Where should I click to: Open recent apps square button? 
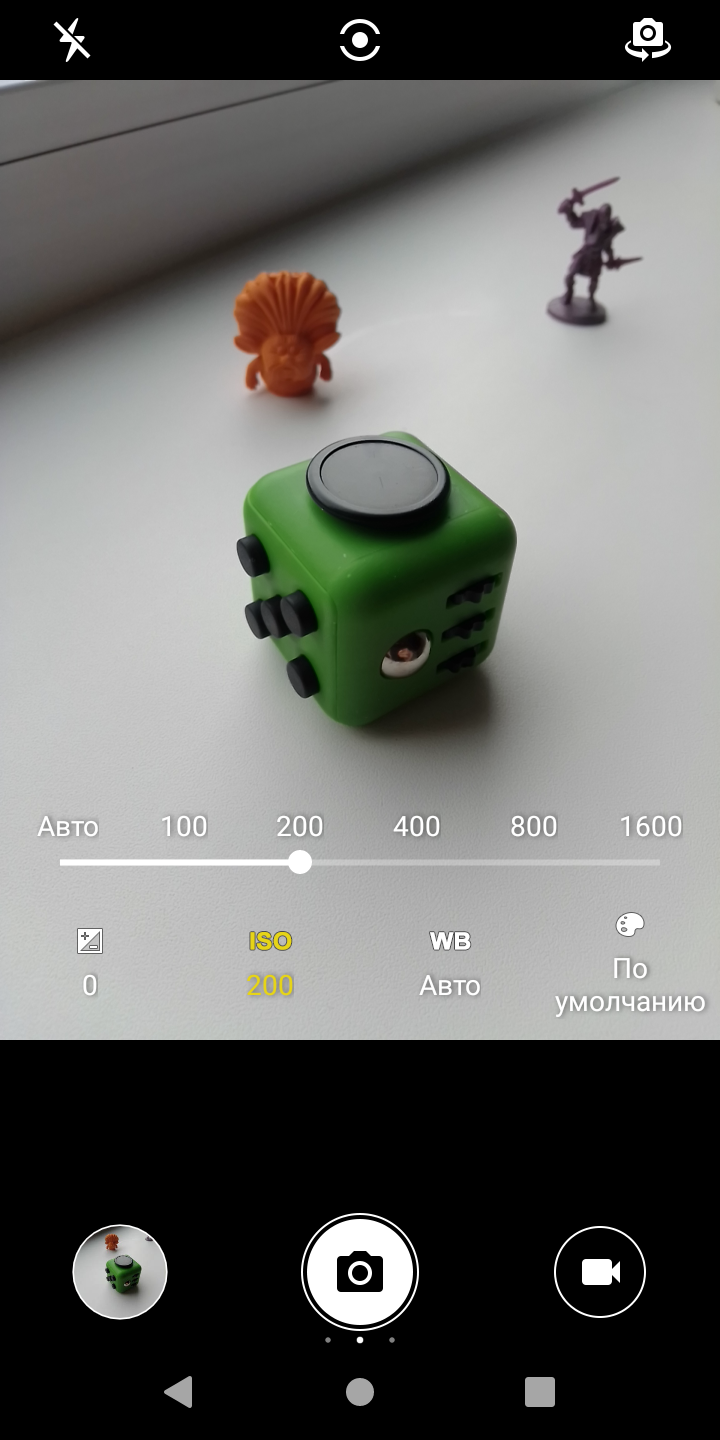click(x=540, y=1391)
